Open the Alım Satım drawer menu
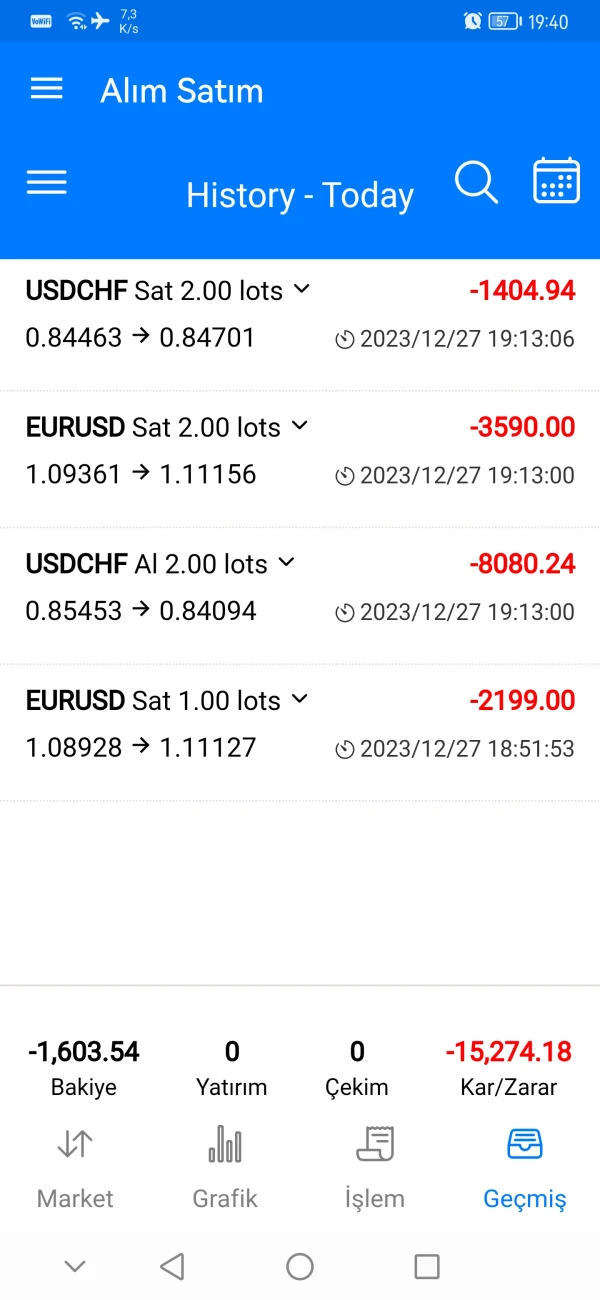 pos(47,89)
